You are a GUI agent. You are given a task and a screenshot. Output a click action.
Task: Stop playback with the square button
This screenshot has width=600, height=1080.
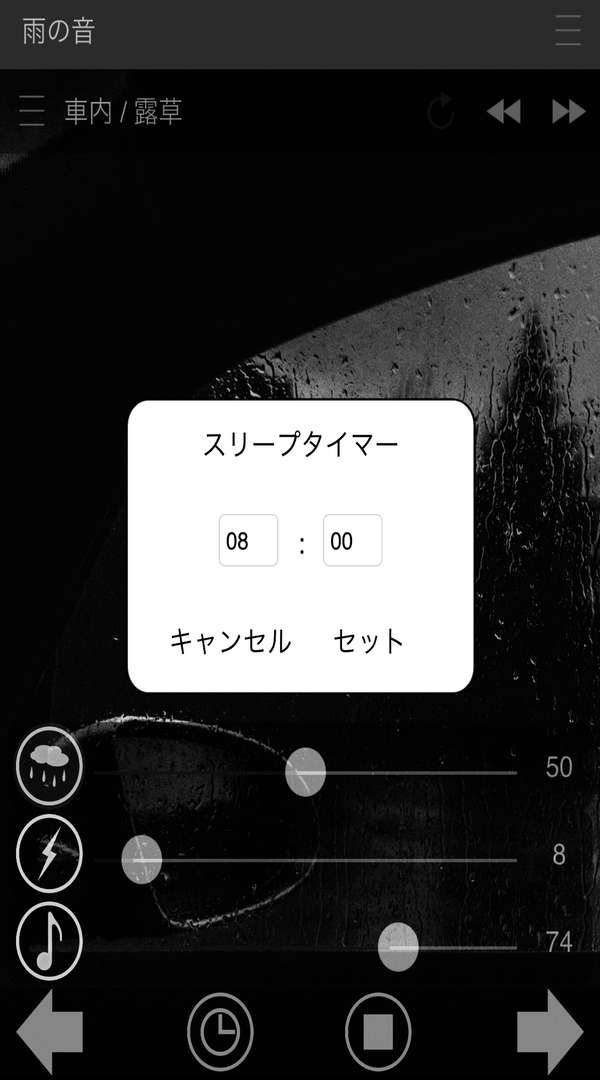tap(378, 1032)
